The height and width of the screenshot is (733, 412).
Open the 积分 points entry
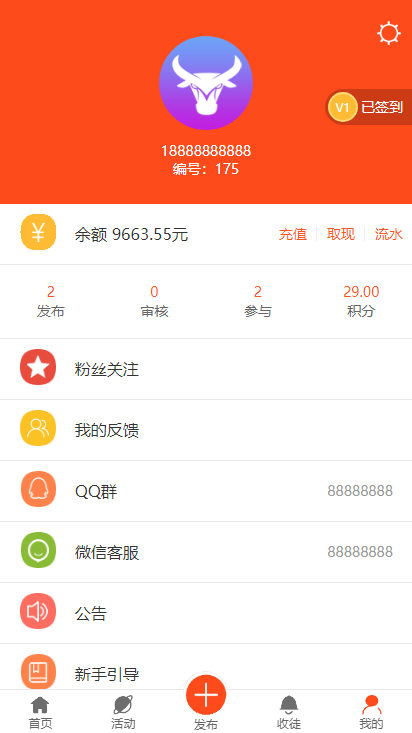[361, 302]
